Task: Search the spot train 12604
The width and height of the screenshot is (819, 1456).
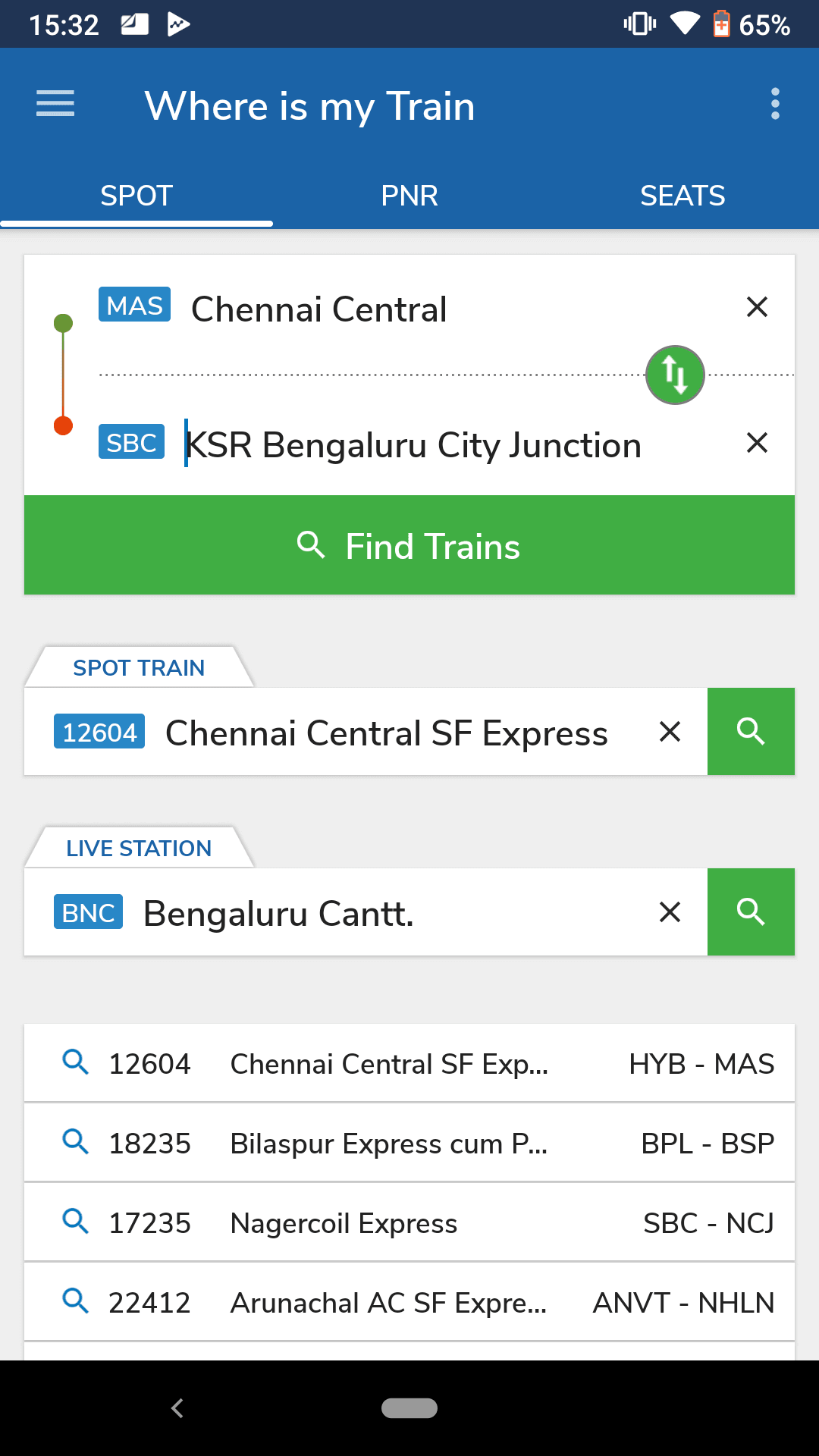Action: pyautogui.click(x=750, y=732)
